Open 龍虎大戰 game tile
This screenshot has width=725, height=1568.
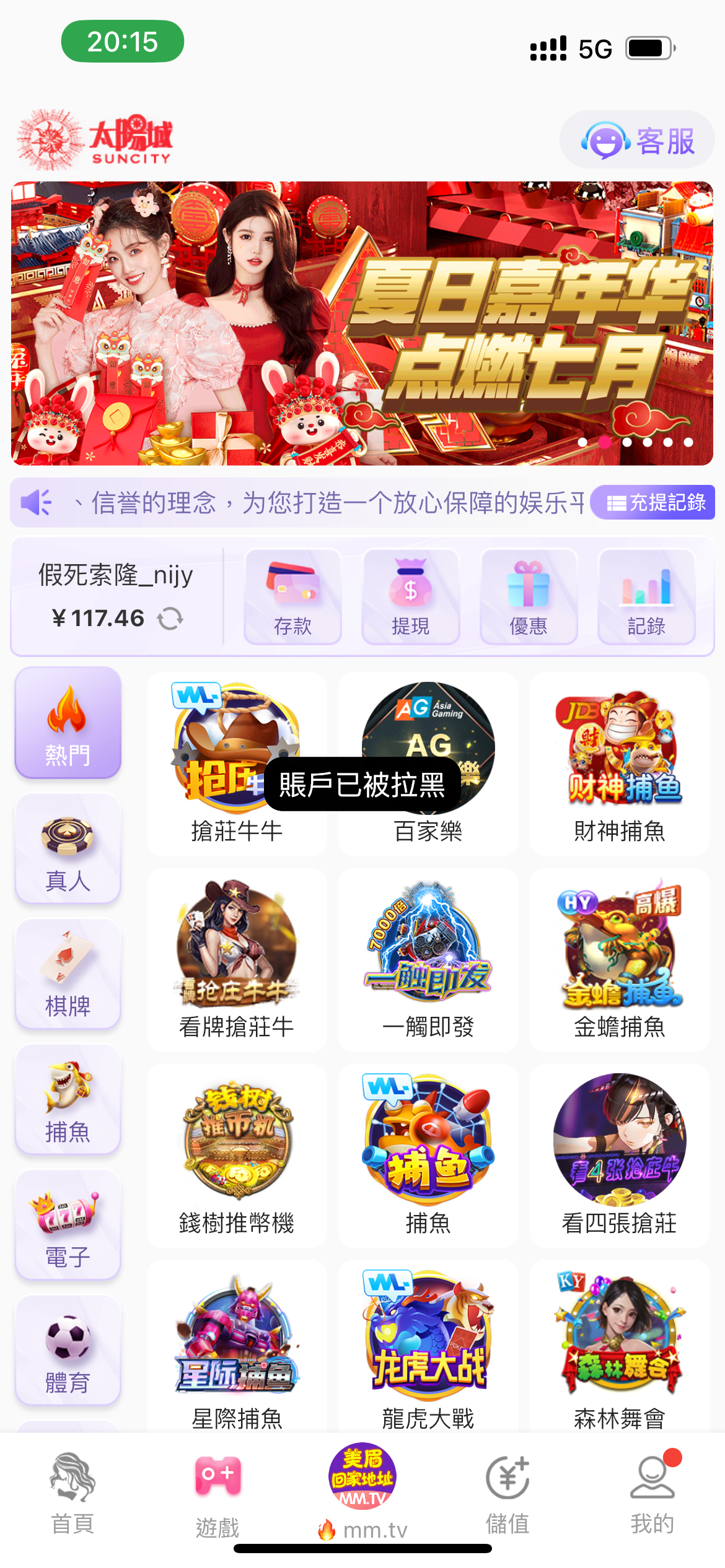428,1350
